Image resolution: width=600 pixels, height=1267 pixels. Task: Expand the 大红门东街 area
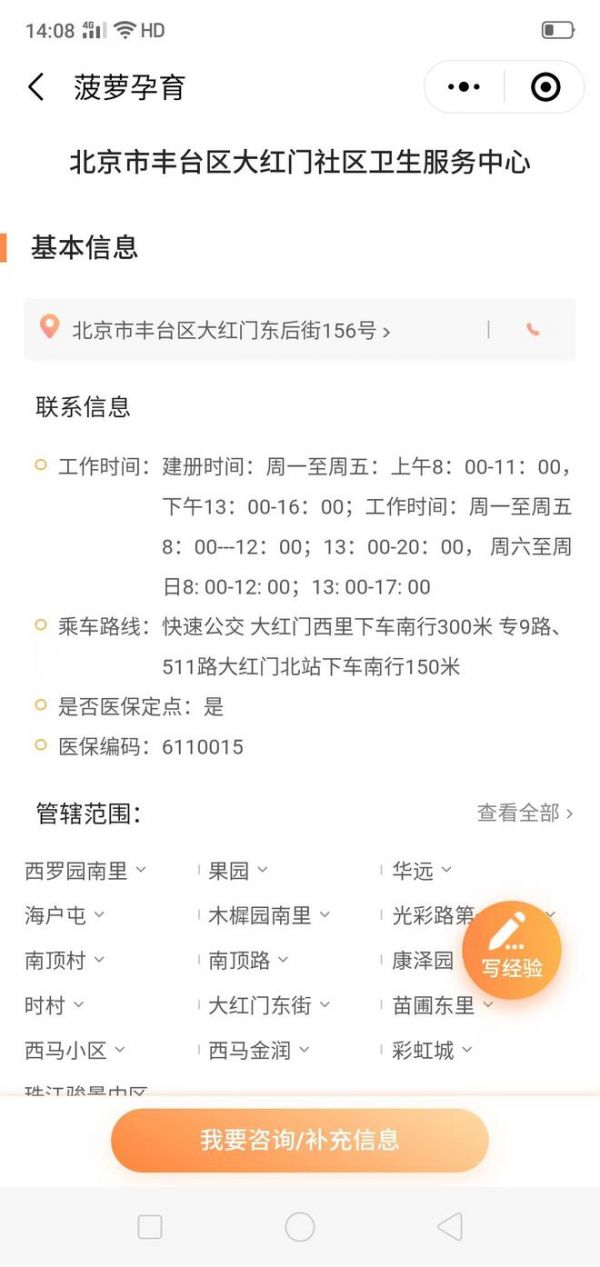click(268, 1005)
